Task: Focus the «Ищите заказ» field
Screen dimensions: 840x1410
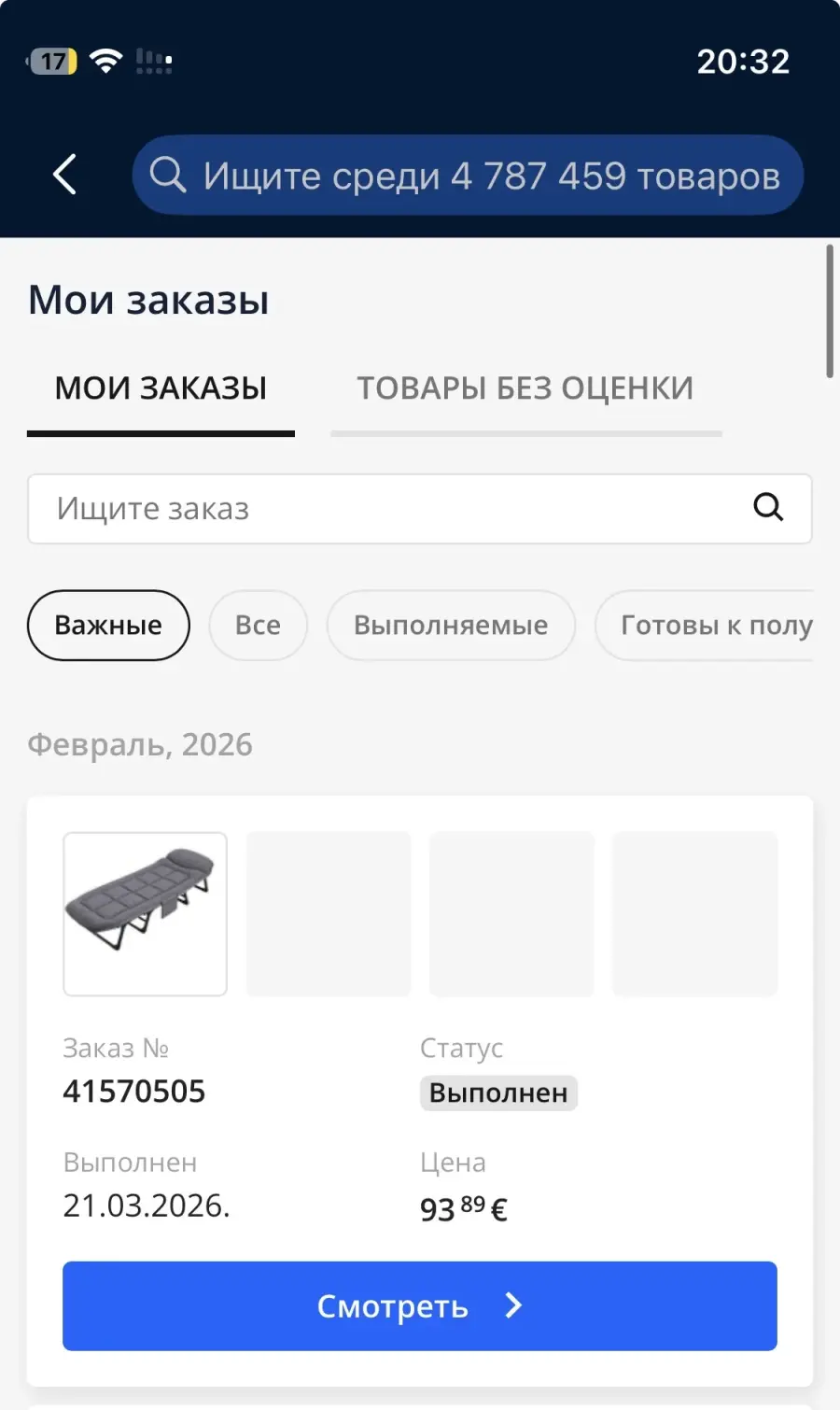Action: tap(392, 509)
